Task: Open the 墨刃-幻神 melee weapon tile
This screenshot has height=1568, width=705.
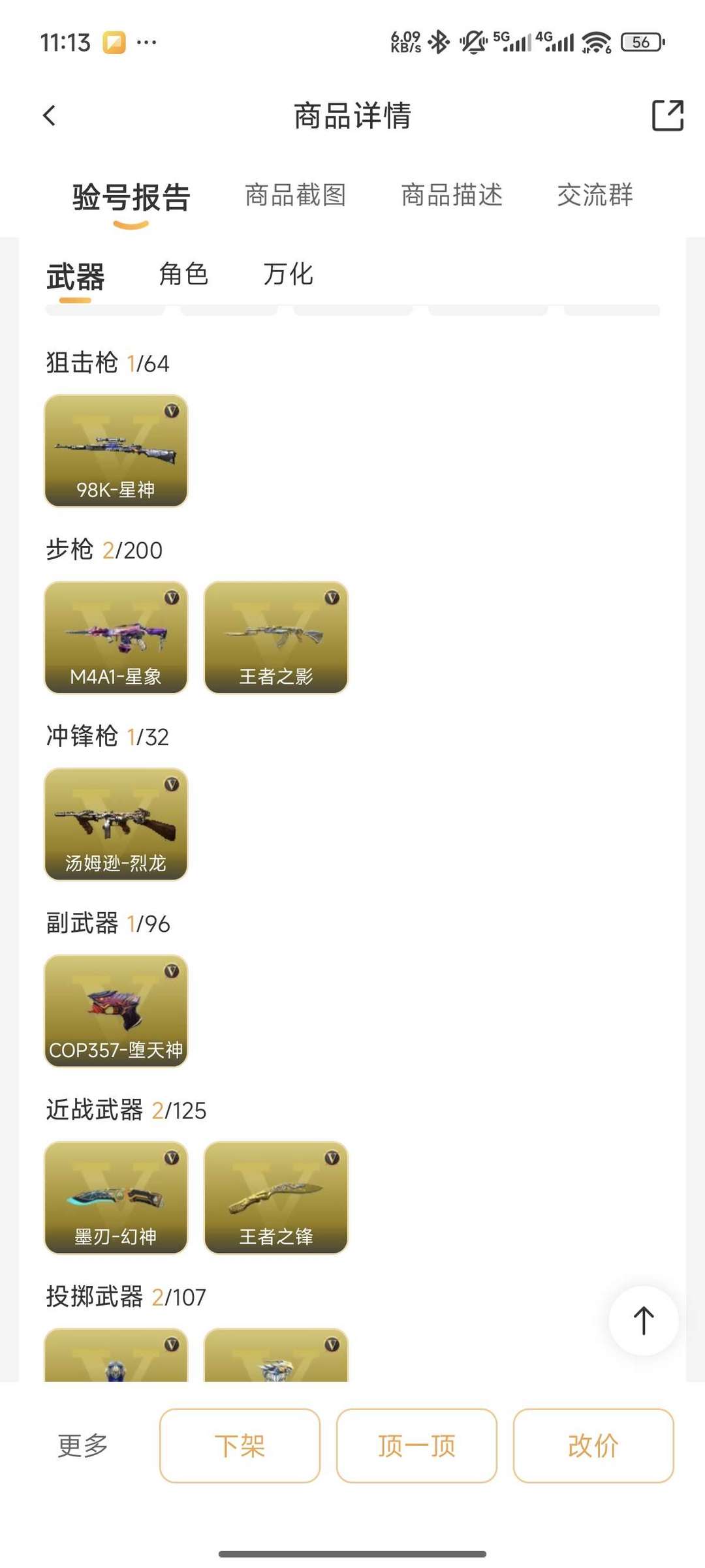Action: click(x=116, y=1197)
